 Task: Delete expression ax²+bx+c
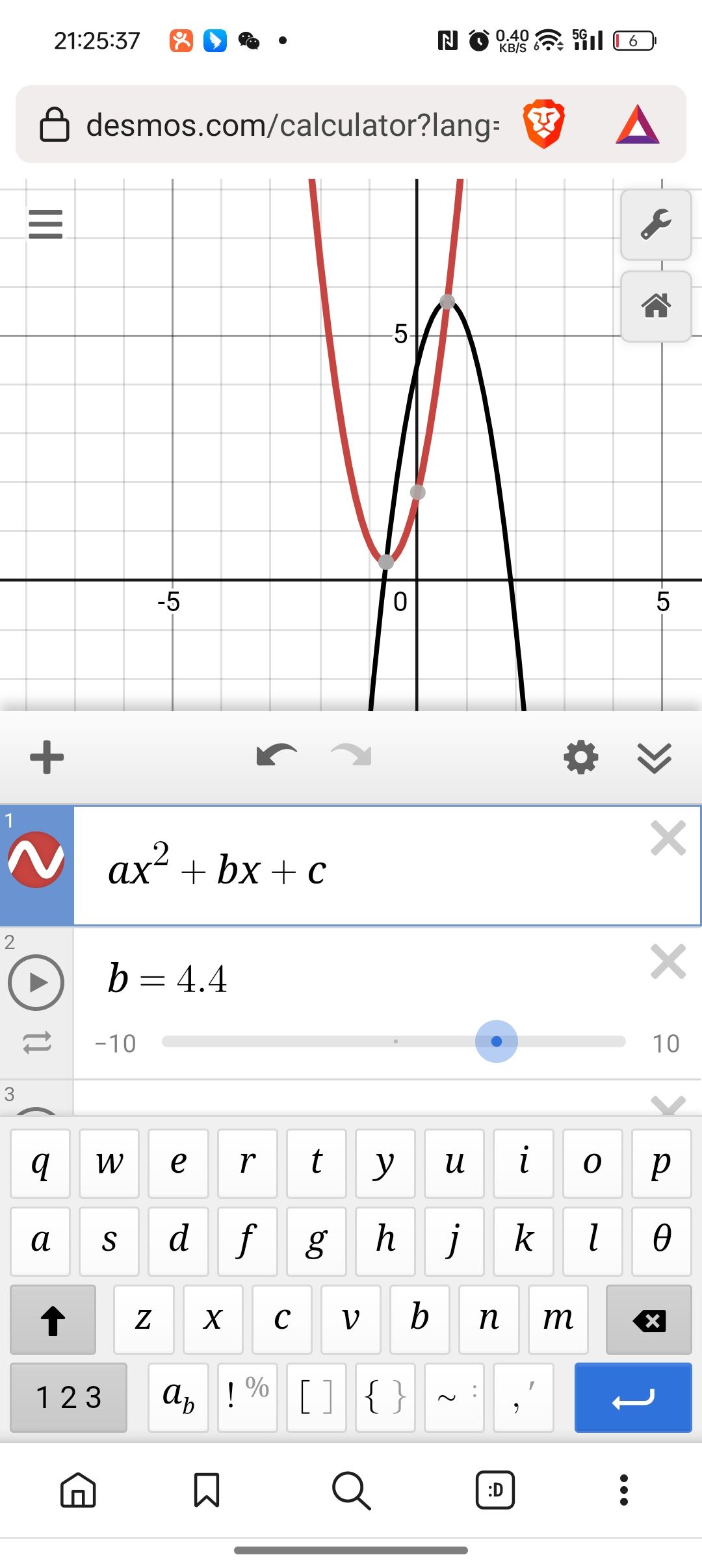(x=668, y=839)
